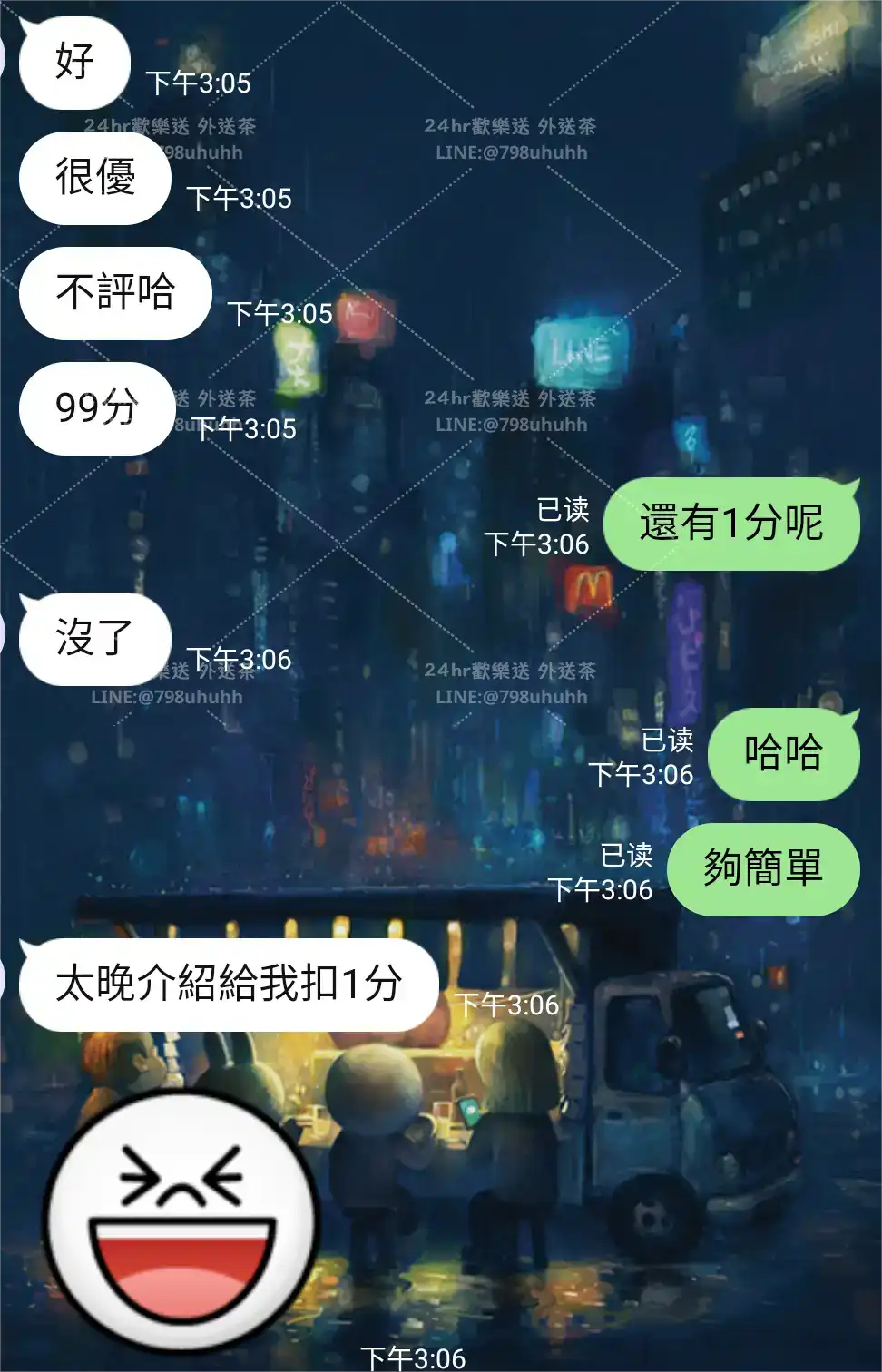Select the green "還有1分呢" reply bubble
Screen dimensions: 882x1372
coord(731,523)
